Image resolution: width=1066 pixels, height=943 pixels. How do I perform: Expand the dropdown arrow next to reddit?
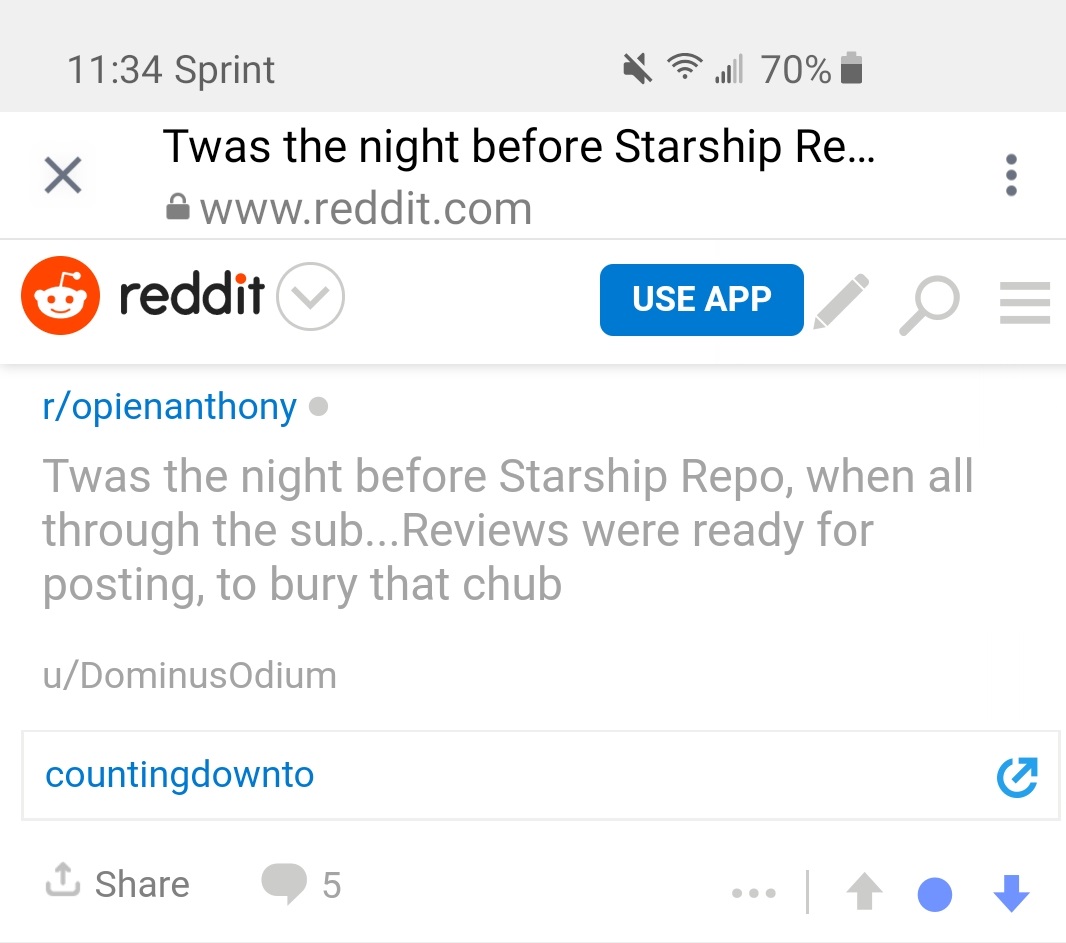pos(310,297)
